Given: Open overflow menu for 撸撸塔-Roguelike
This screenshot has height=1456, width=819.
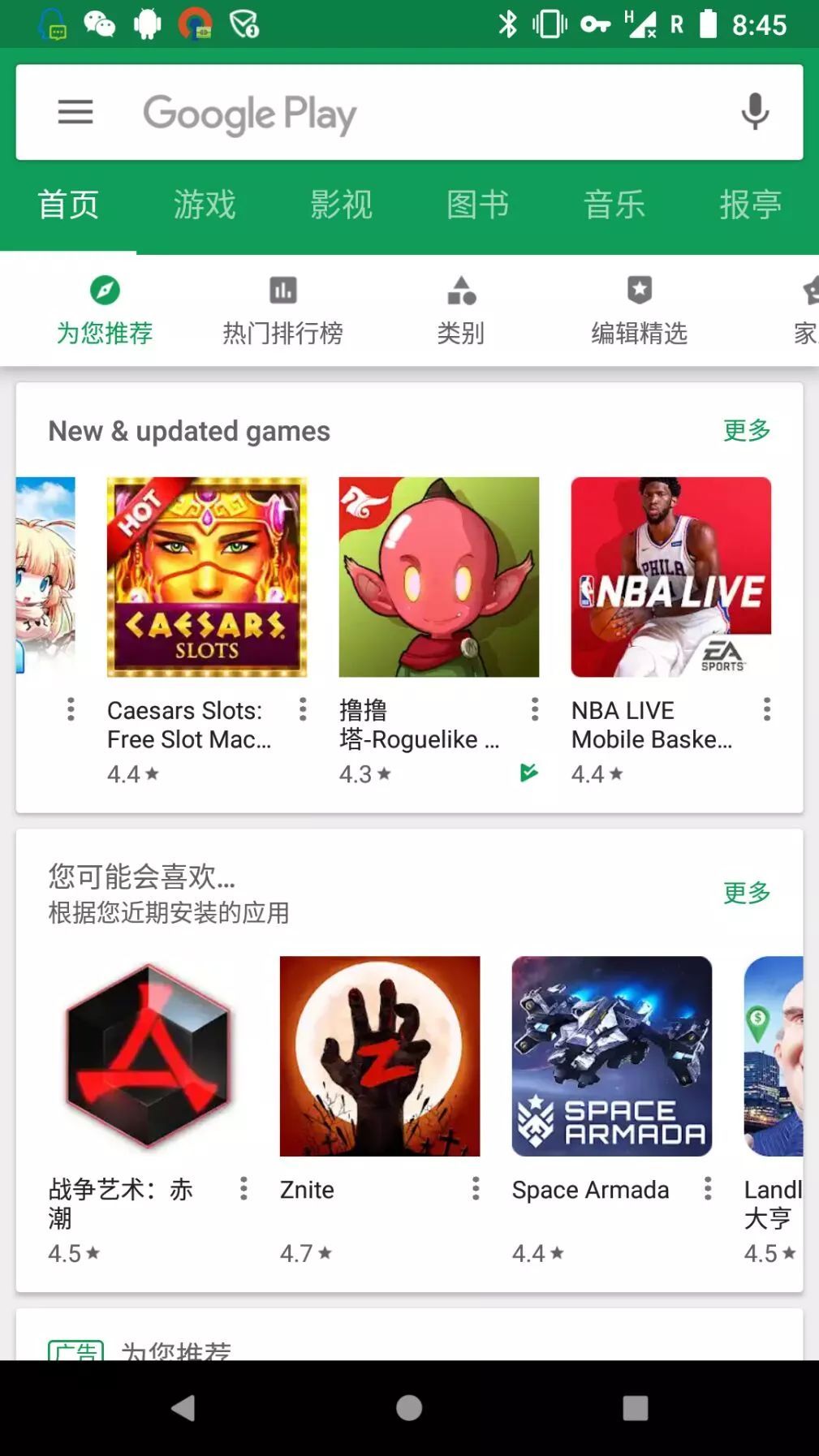Looking at the screenshot, I should point(535,709).
